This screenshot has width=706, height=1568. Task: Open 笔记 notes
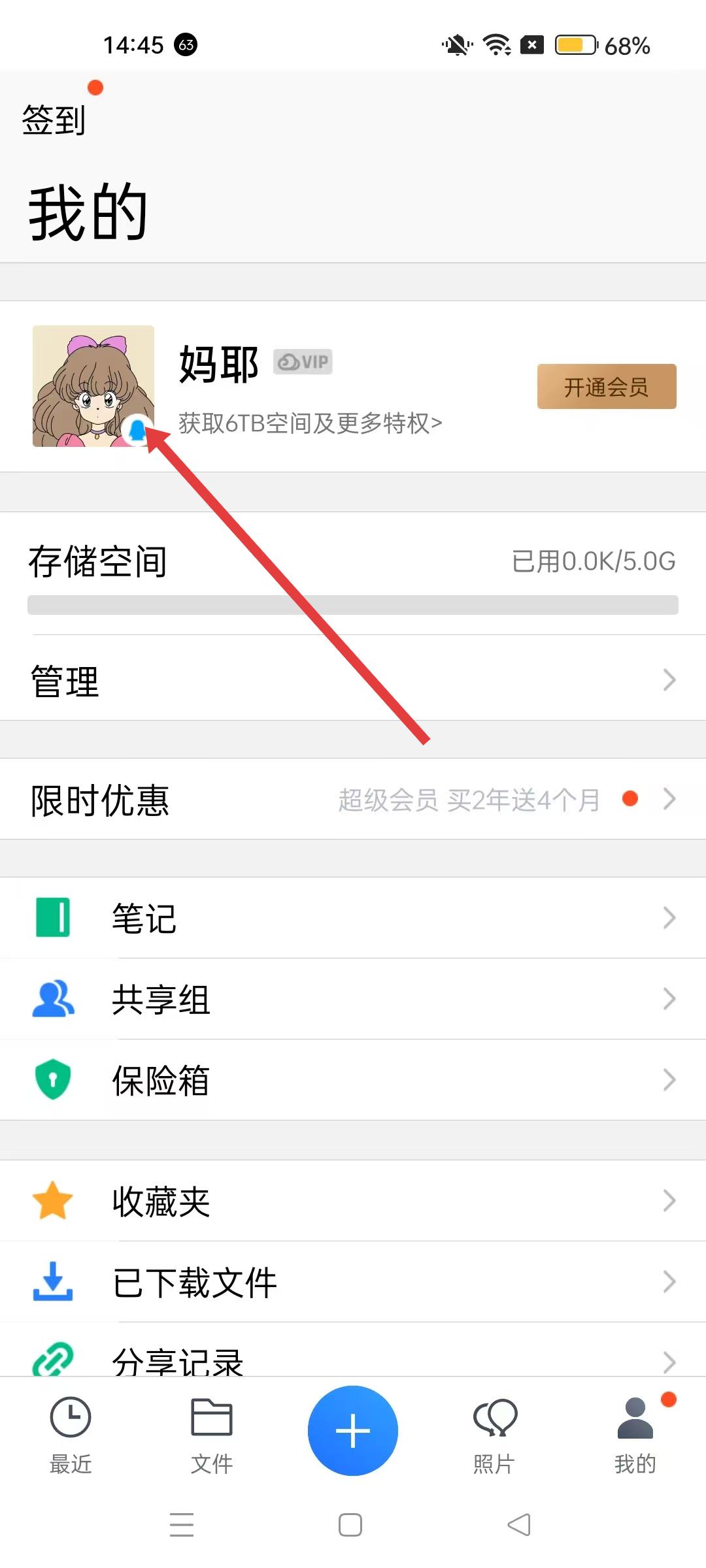coord(353,918)
